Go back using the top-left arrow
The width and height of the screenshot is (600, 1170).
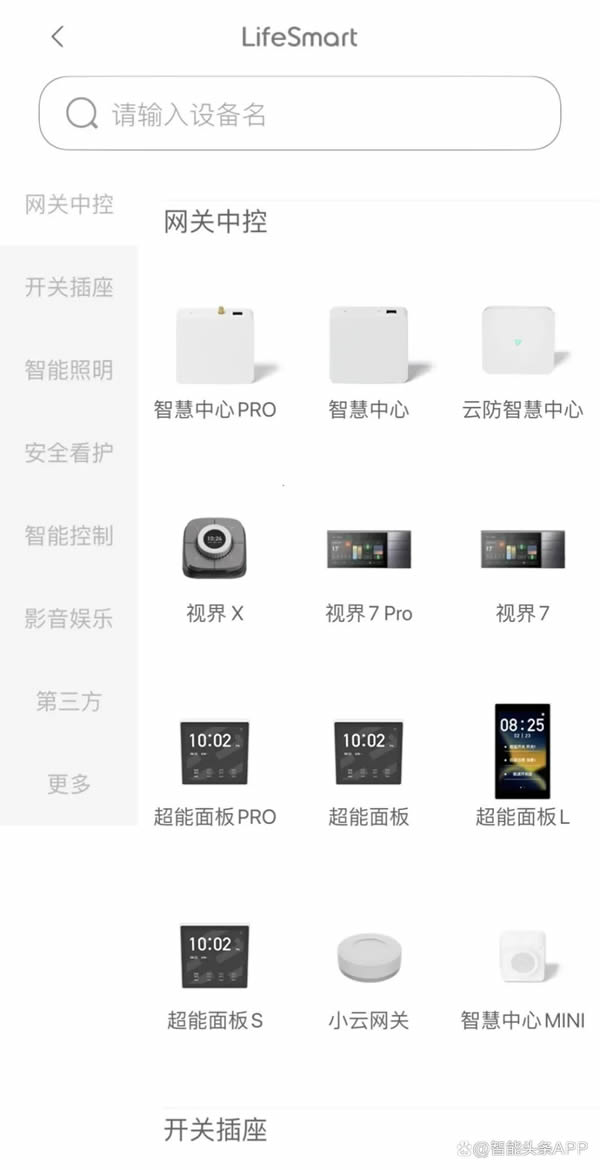click(x=57, y=37)
